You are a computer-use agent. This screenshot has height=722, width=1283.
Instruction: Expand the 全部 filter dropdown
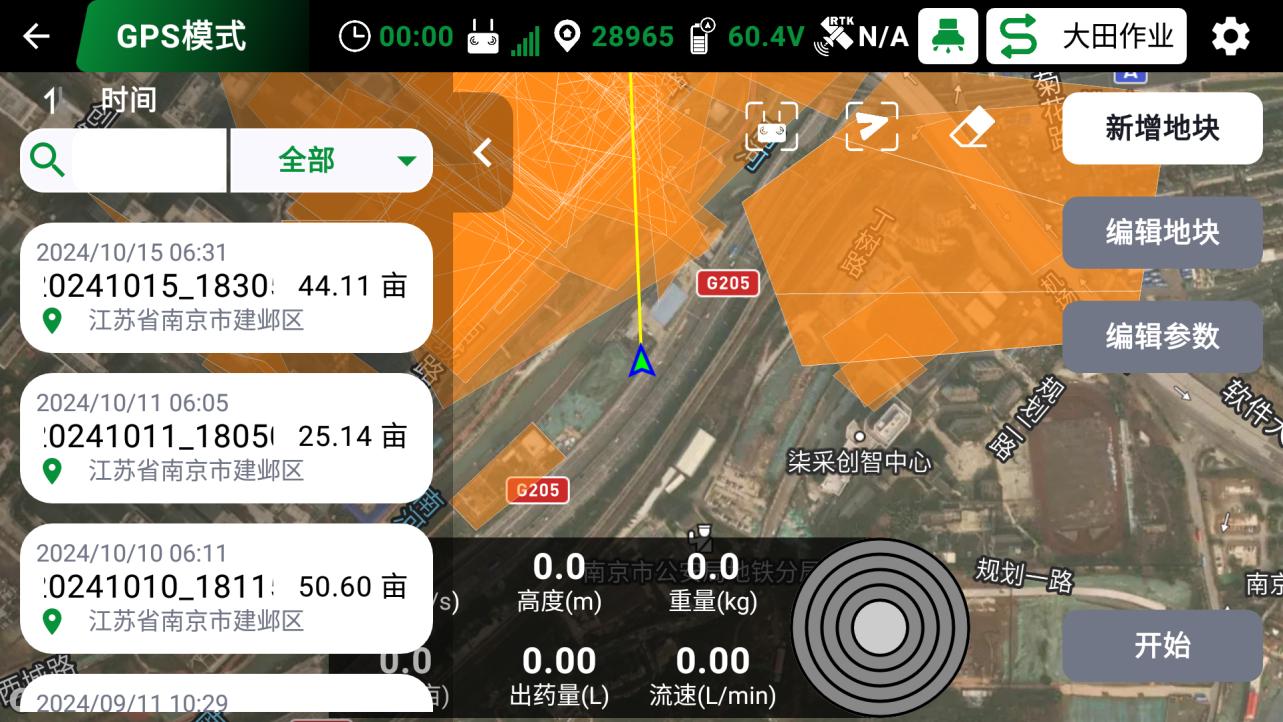[x=332, y=160]
